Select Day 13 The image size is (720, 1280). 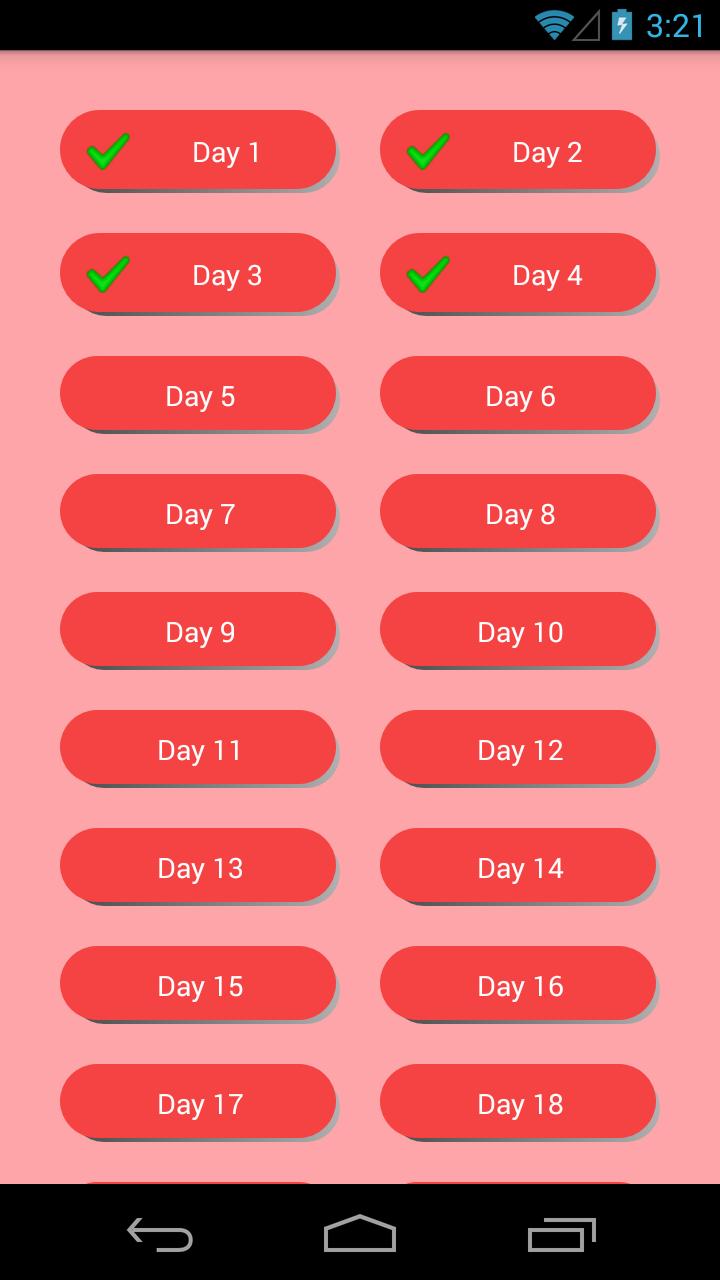(x=198, y=866)
